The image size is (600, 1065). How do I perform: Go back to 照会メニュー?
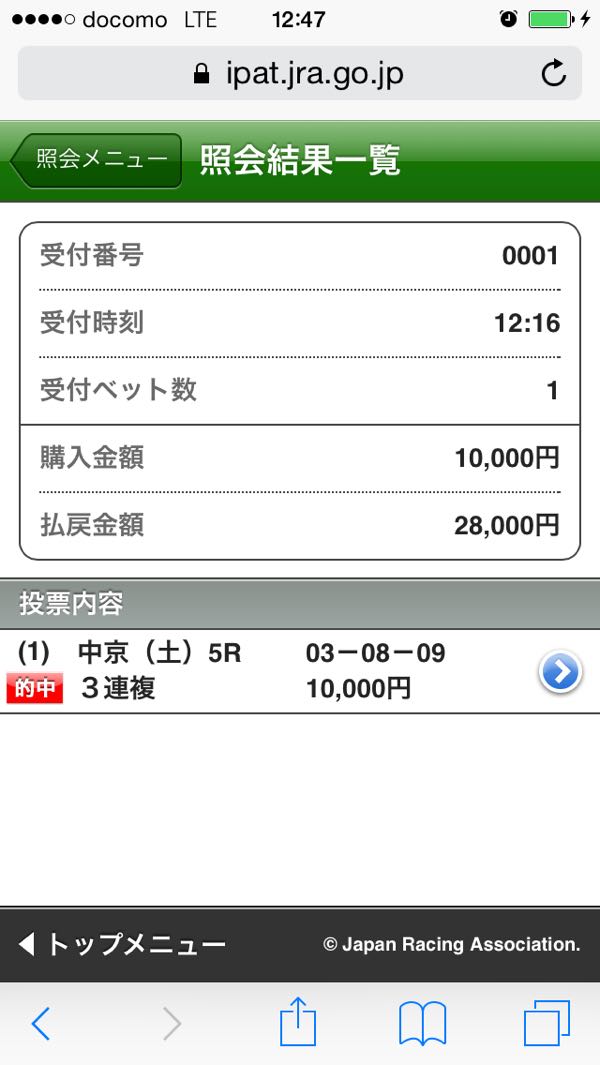tap(98, 160)
